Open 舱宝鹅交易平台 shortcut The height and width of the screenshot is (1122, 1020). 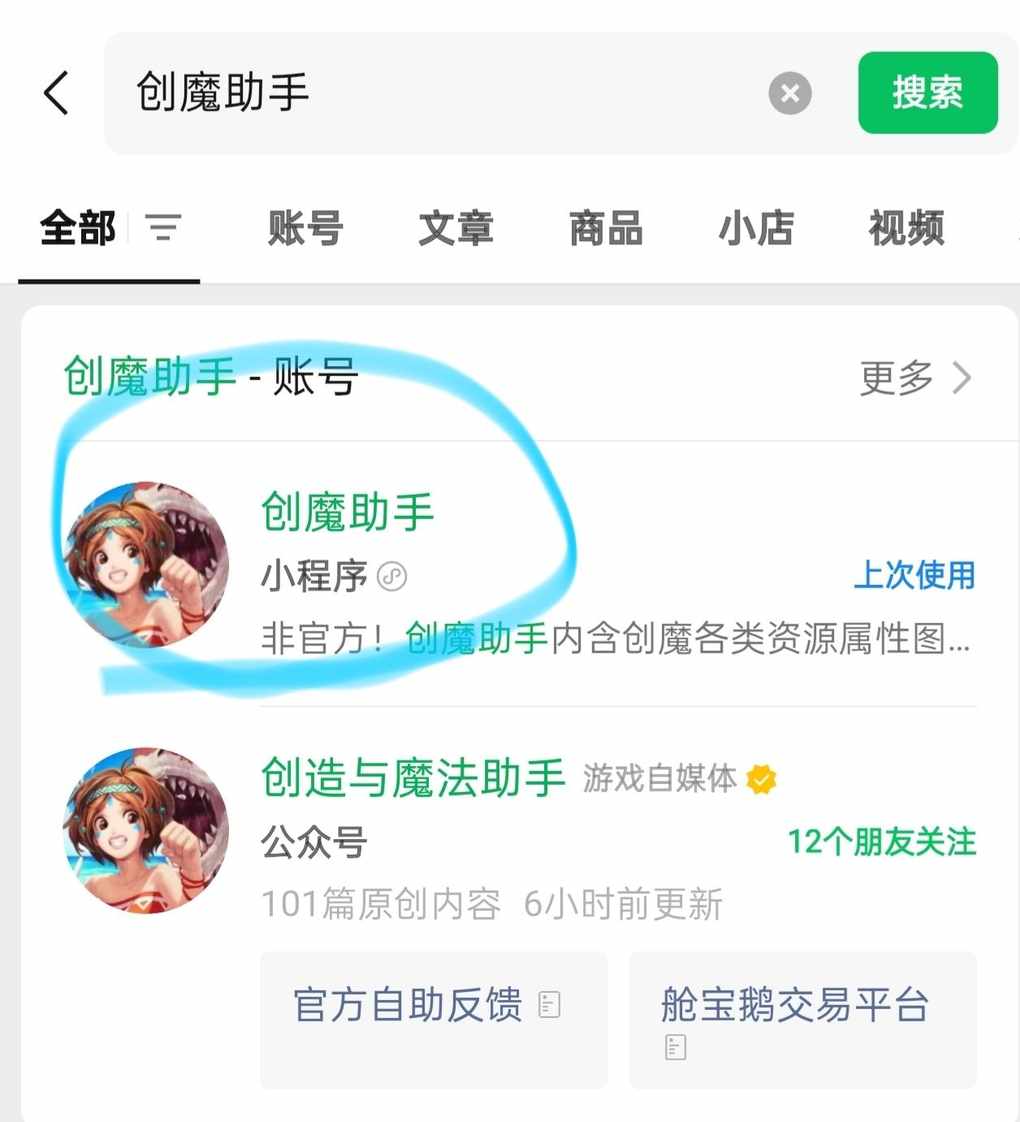[802, 1018]
